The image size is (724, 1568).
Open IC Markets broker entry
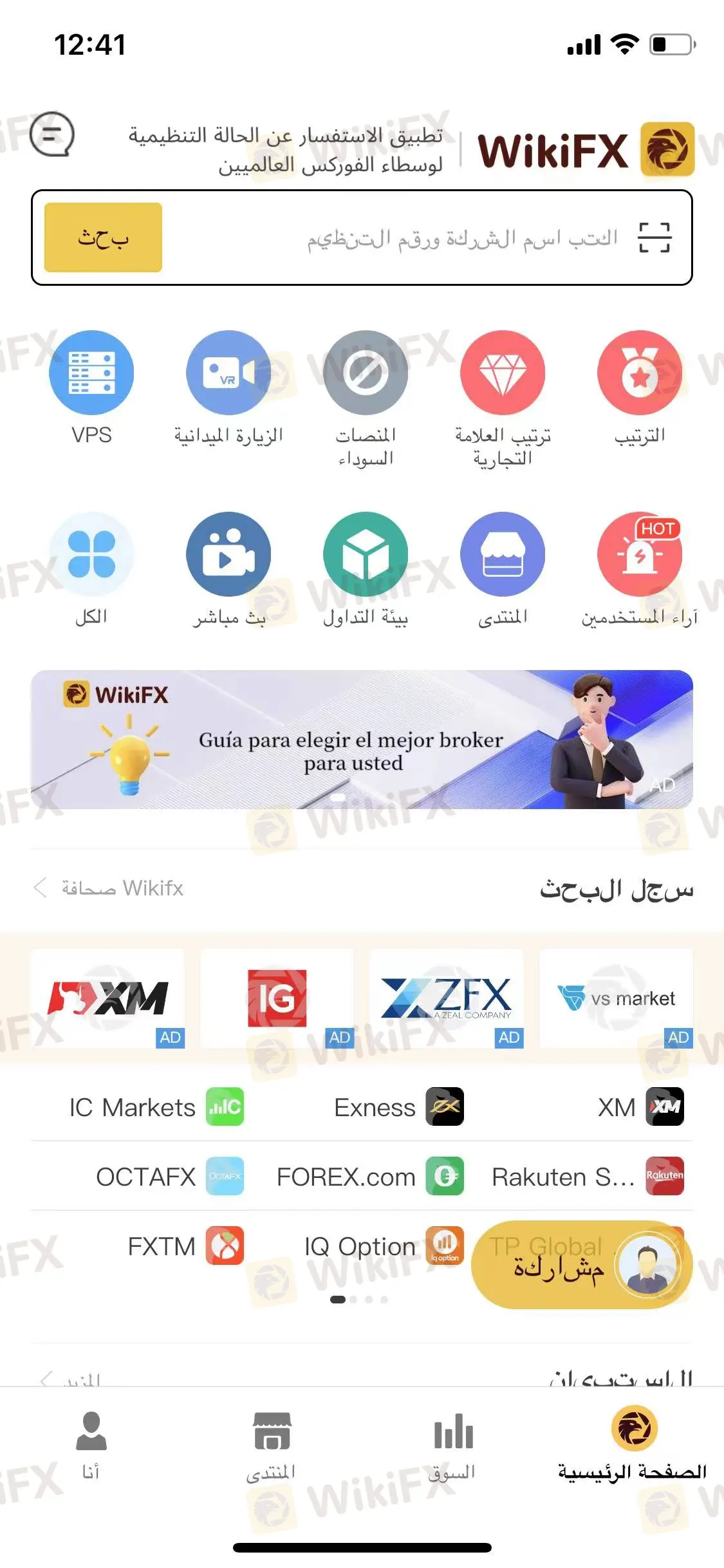(156, 1107)
